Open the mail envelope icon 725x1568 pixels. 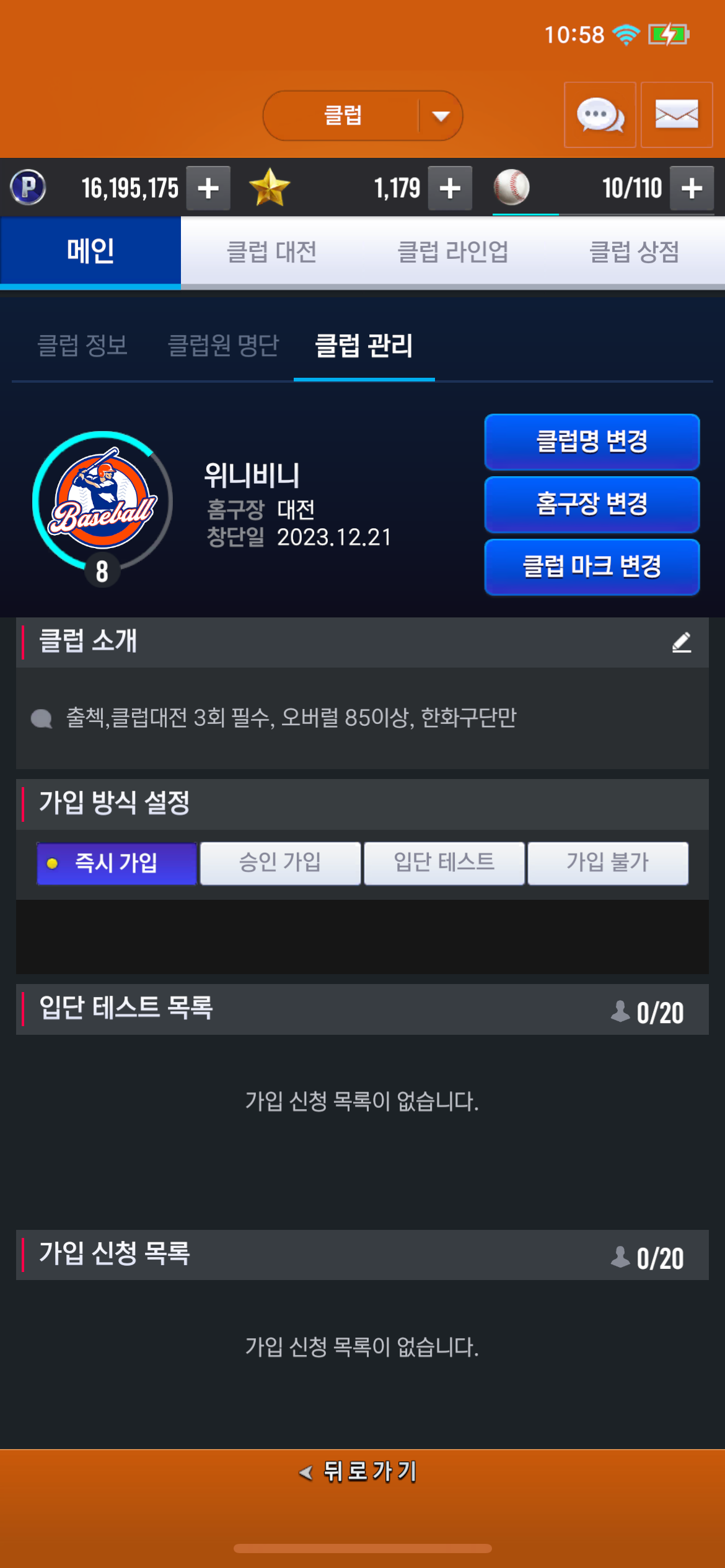click(676, 115)
